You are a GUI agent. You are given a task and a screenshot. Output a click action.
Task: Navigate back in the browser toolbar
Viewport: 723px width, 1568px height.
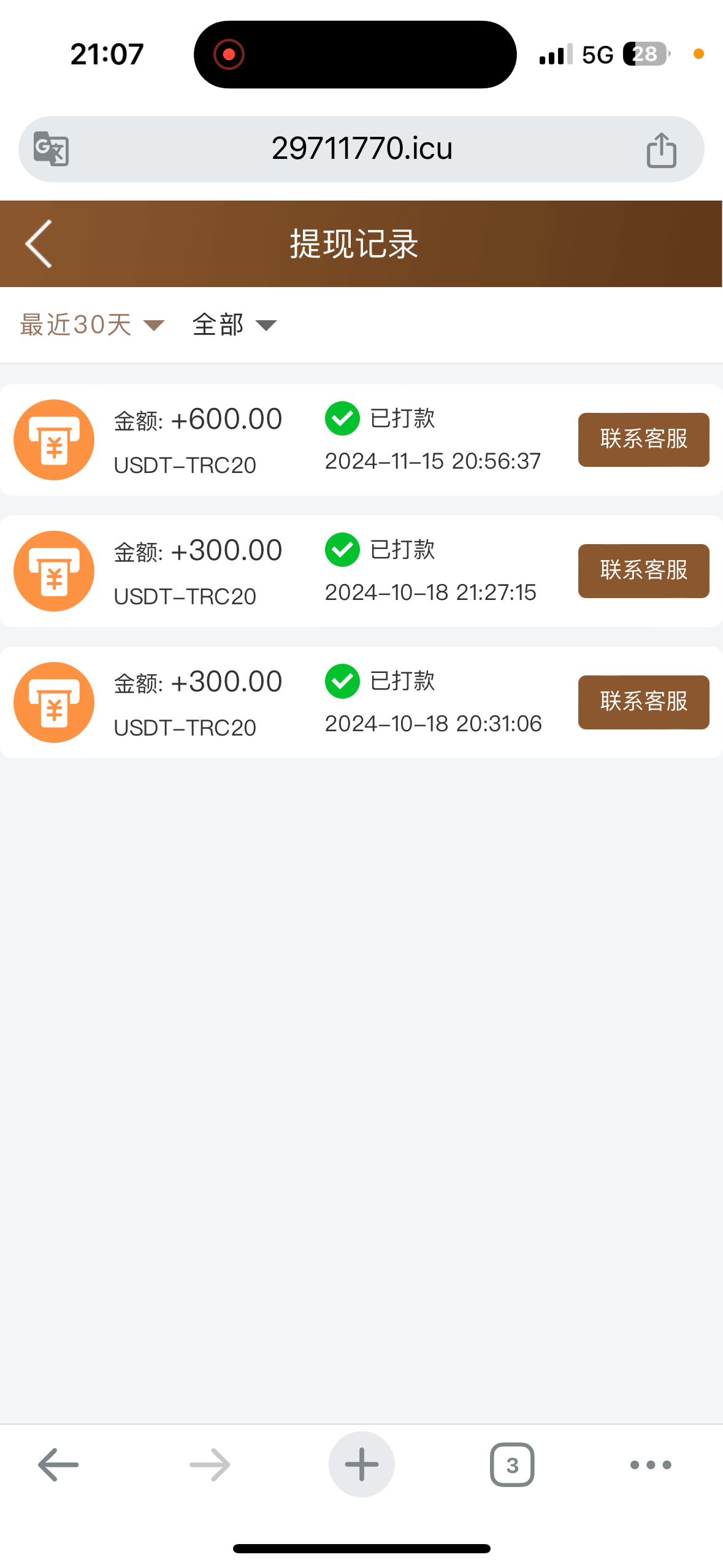click(58, 1465)
